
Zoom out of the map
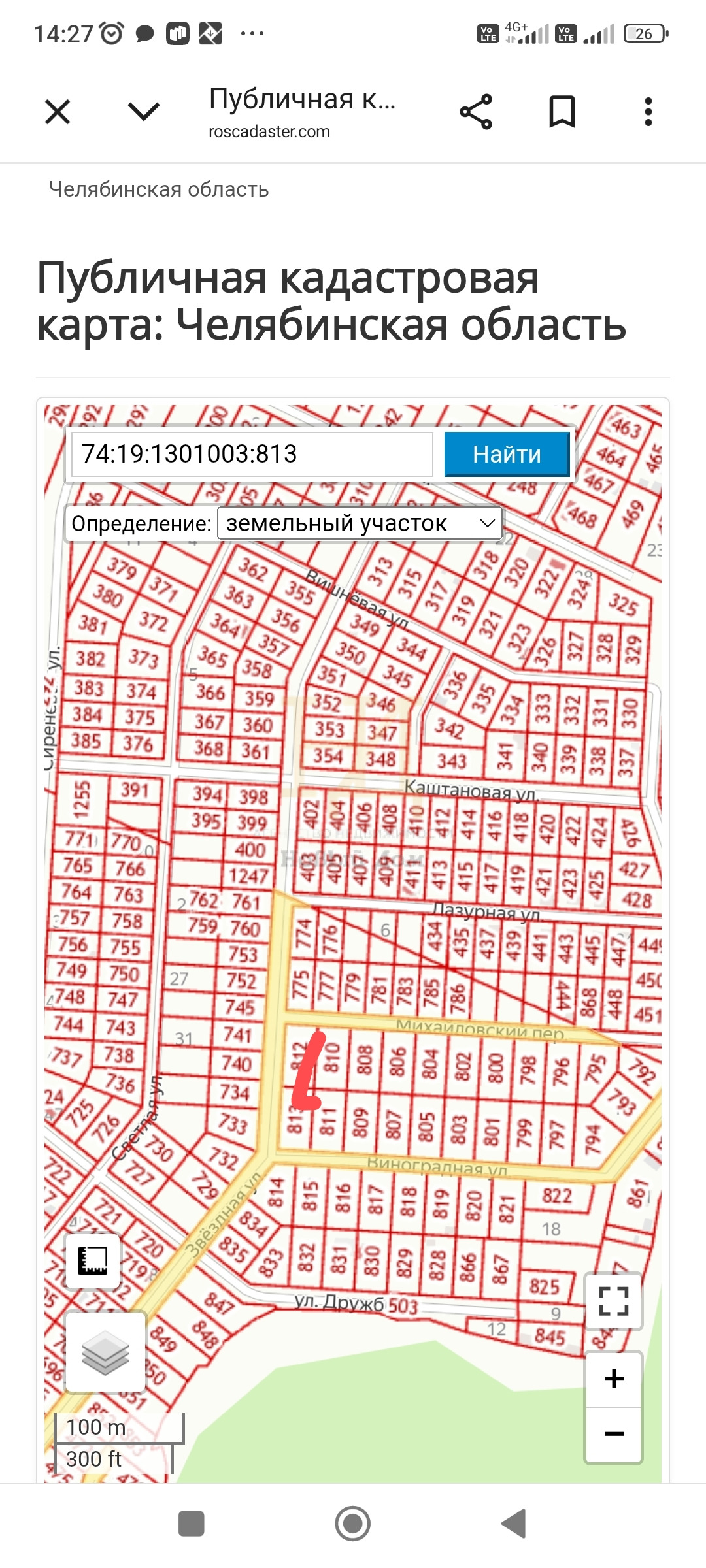[614, 1435]
